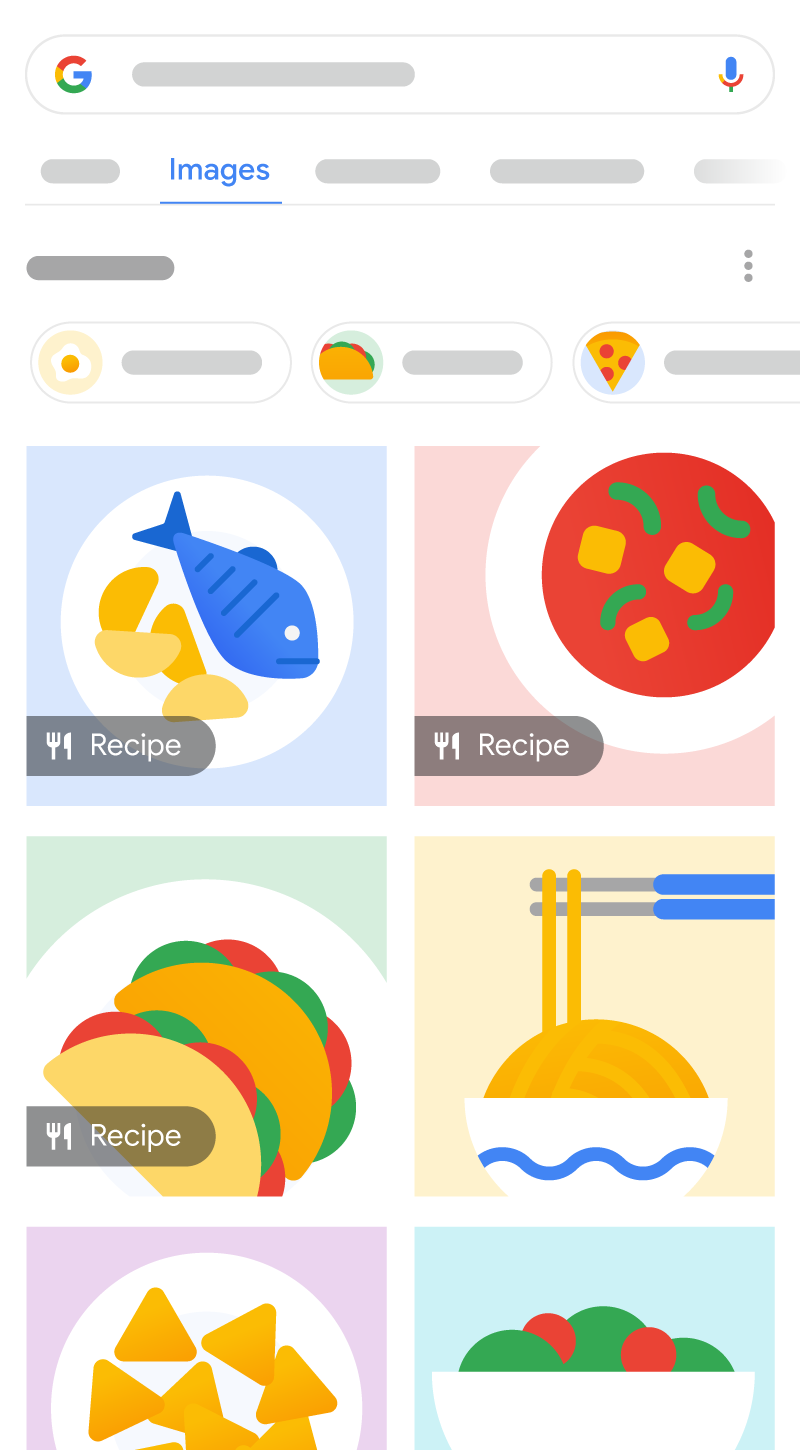Image resolution: width=800 pixels, height=1450 pixels.
Task: Select the taco filter chip icon
Action: click(x=349, y=362)
